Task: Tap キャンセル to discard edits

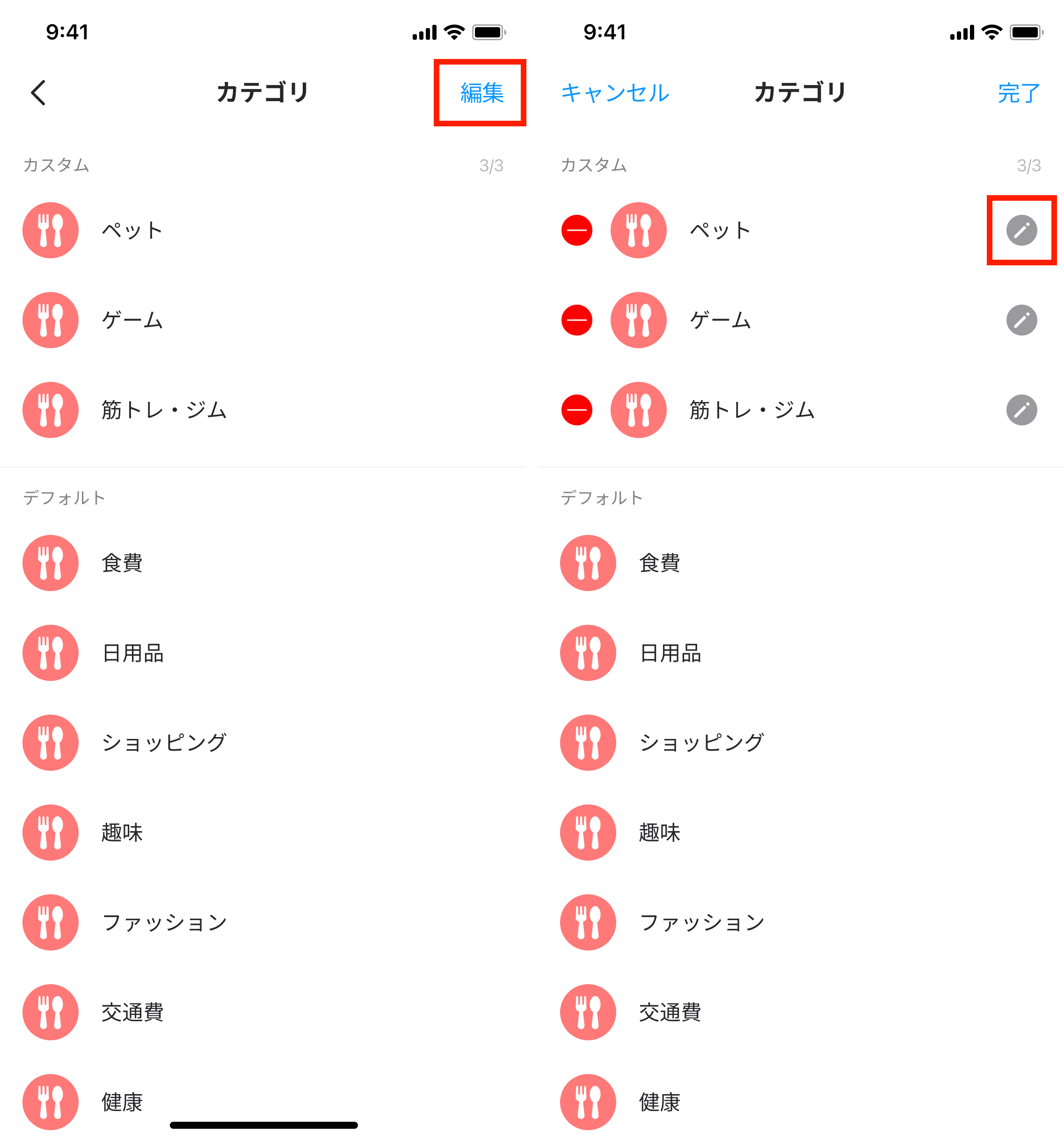Action: [614, 93]
